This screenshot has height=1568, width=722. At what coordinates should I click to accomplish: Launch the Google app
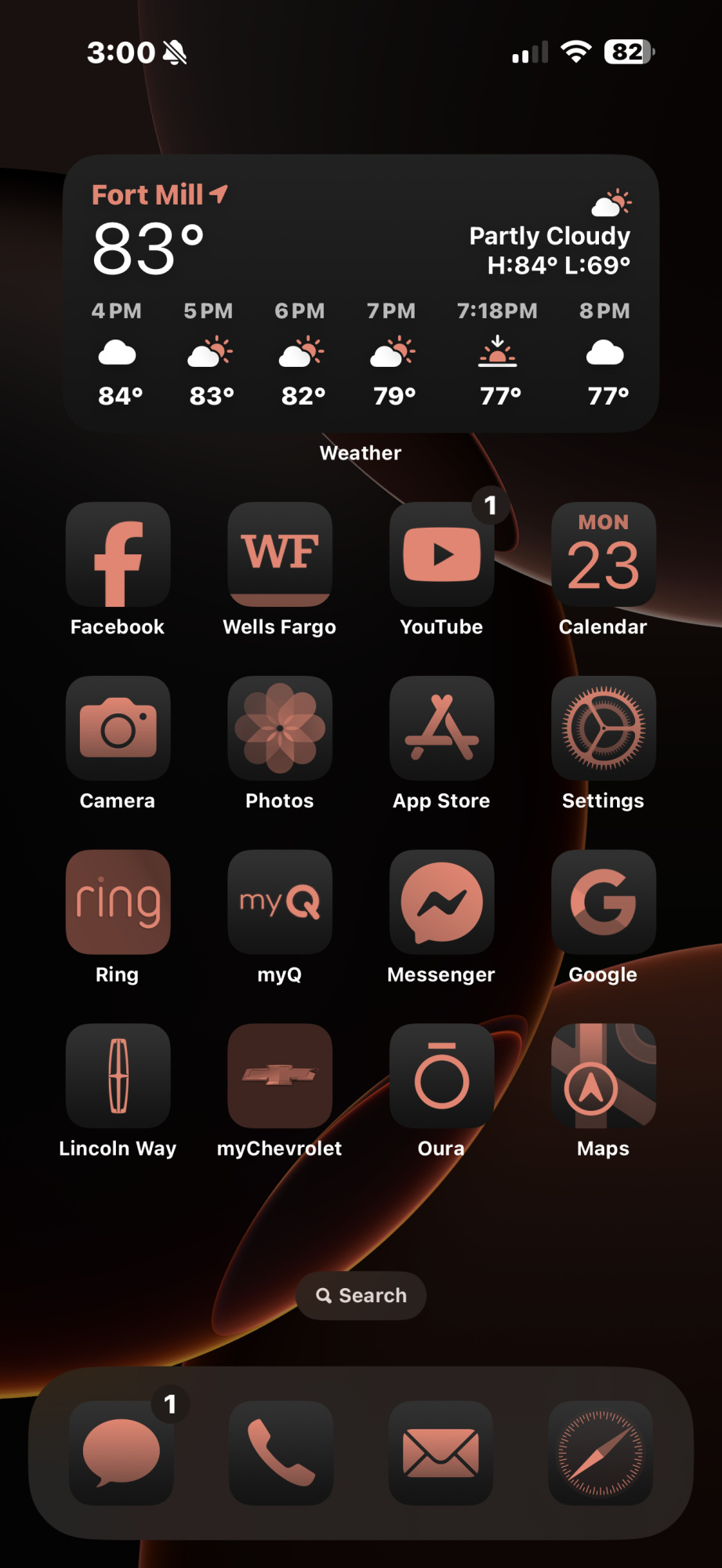(604, 902)
